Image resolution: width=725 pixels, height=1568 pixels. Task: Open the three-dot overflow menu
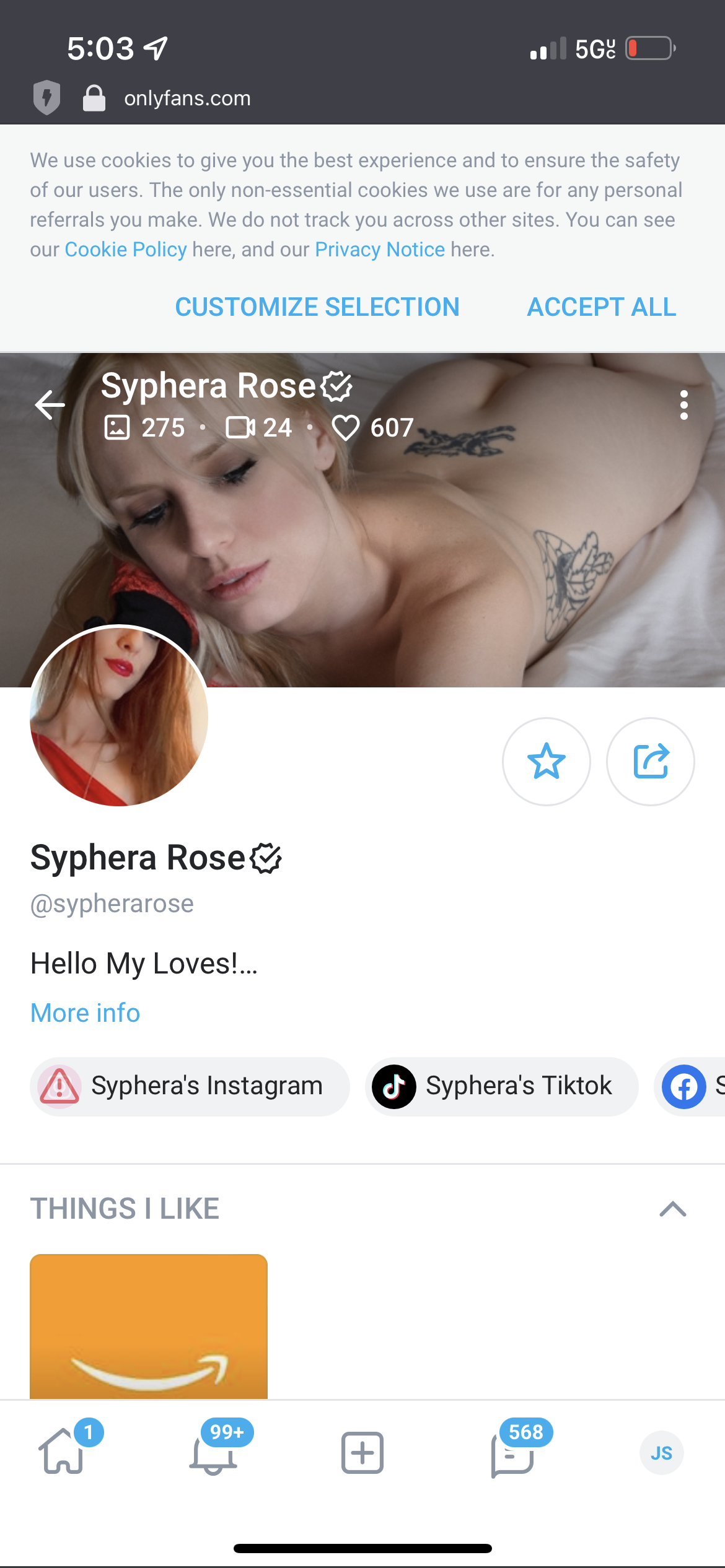683,406
